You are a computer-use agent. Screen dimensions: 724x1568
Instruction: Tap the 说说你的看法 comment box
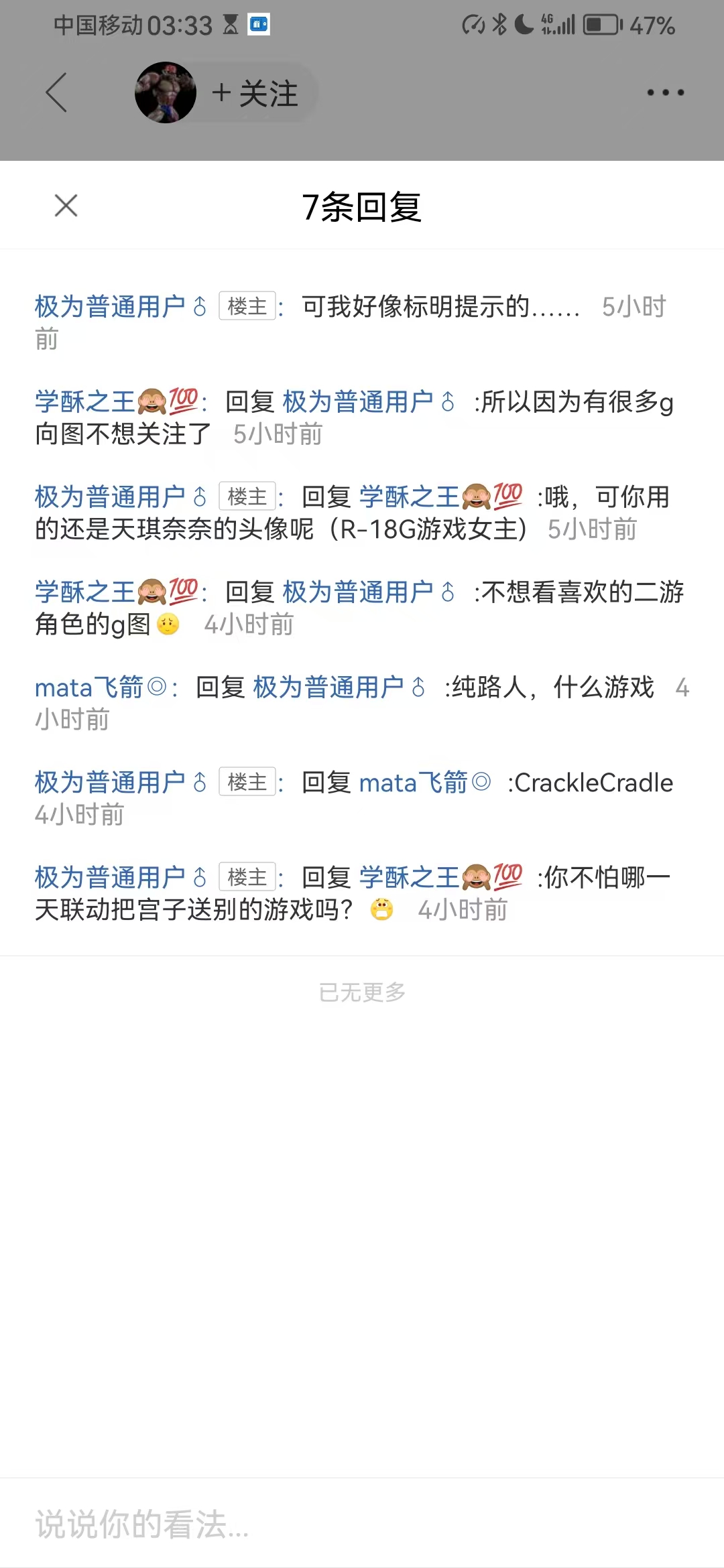tap(362, 1524)
